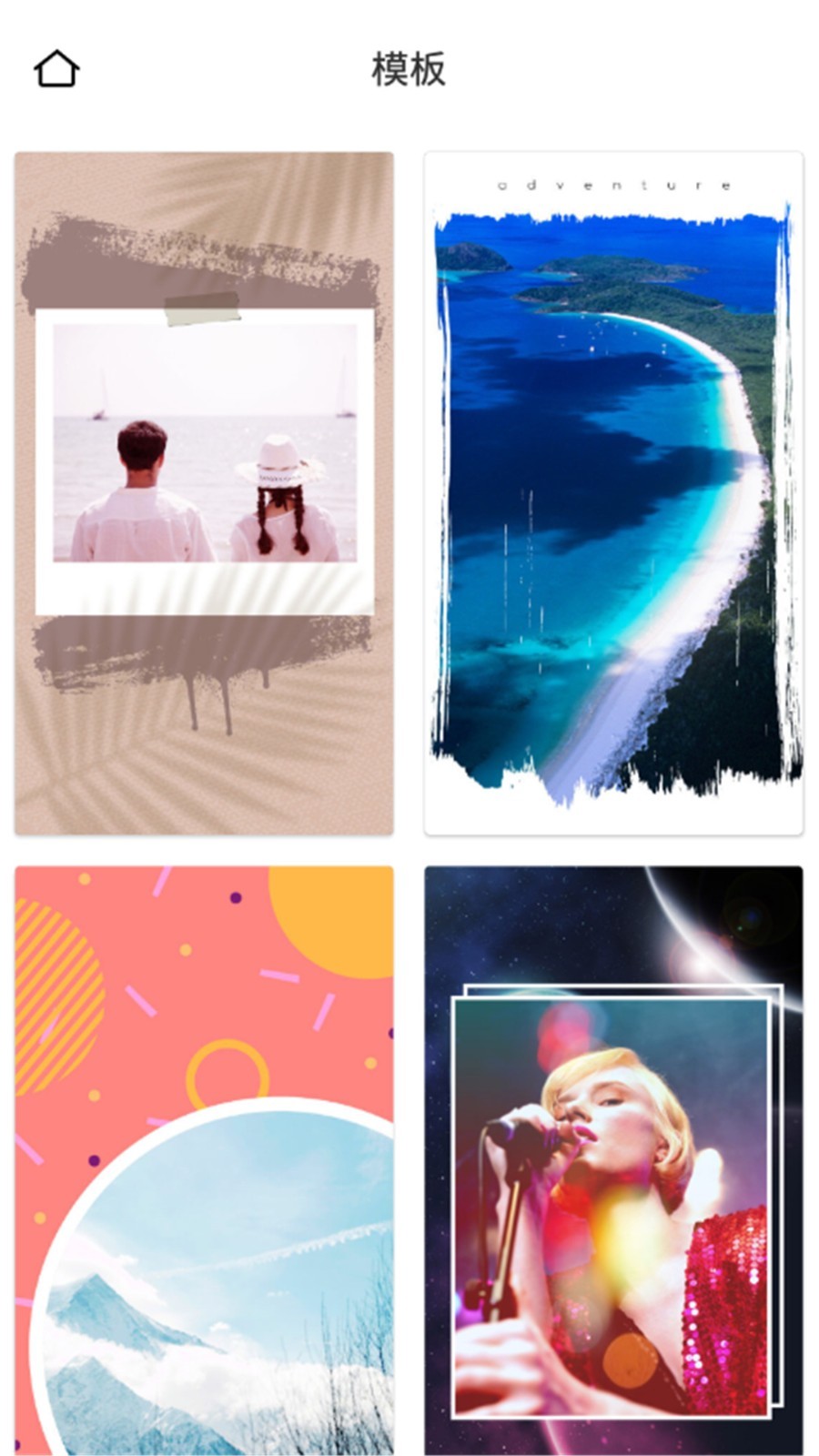Select the adventure beach aerial template

click(613, 492)
